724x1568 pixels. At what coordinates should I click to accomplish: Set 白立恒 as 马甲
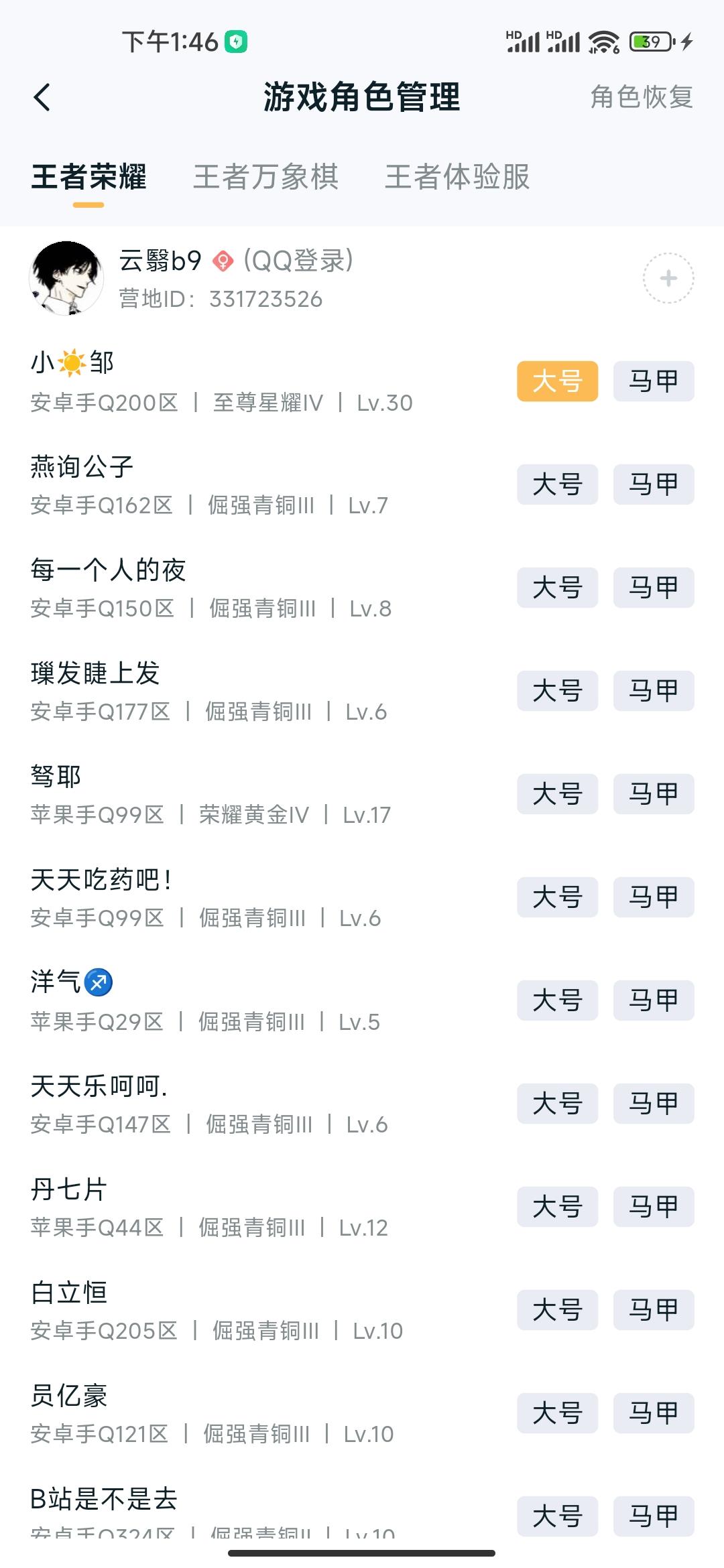[x=653, y=1310]
